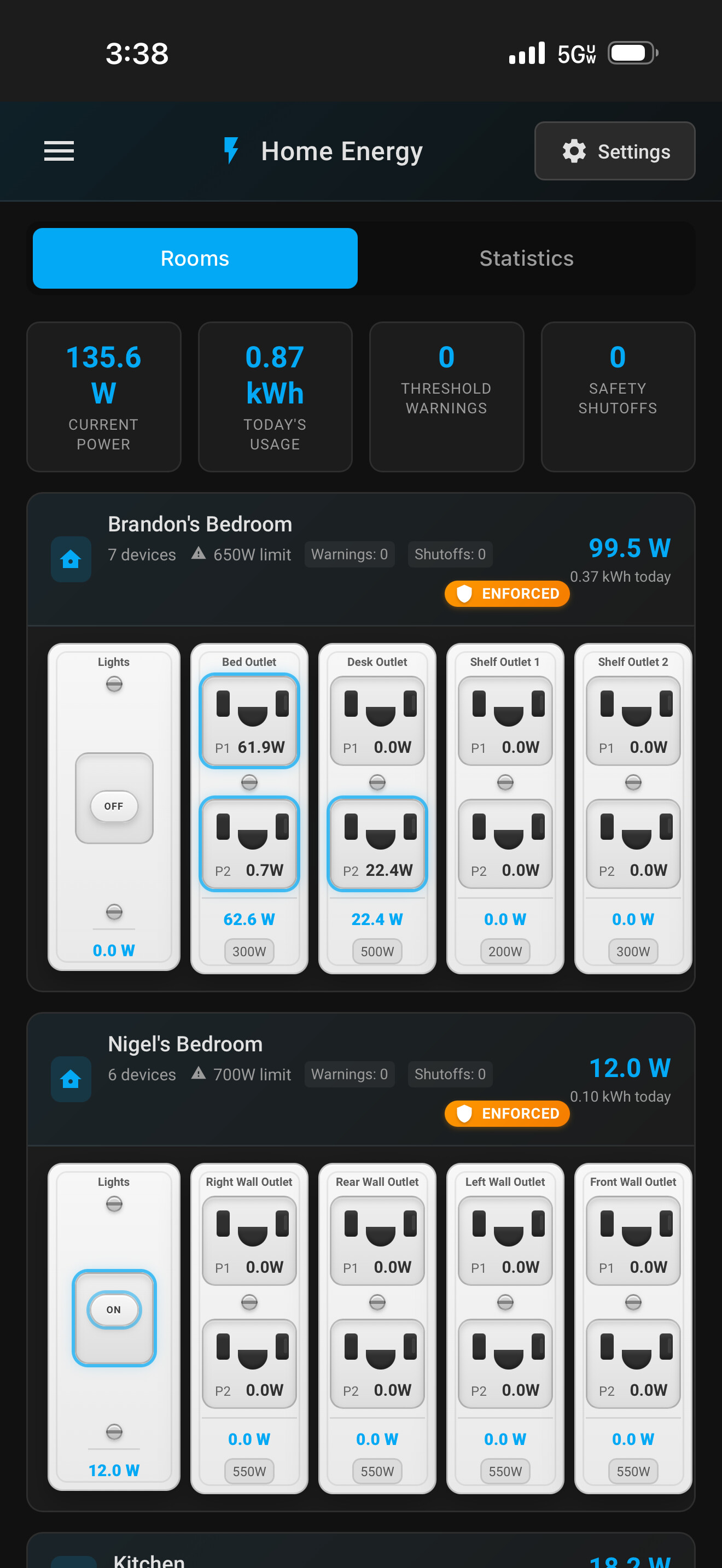Viewport: 722px width, 1568px height.
Task: Toggle Bed Outlet plug P1
Action: coord(249,720)
